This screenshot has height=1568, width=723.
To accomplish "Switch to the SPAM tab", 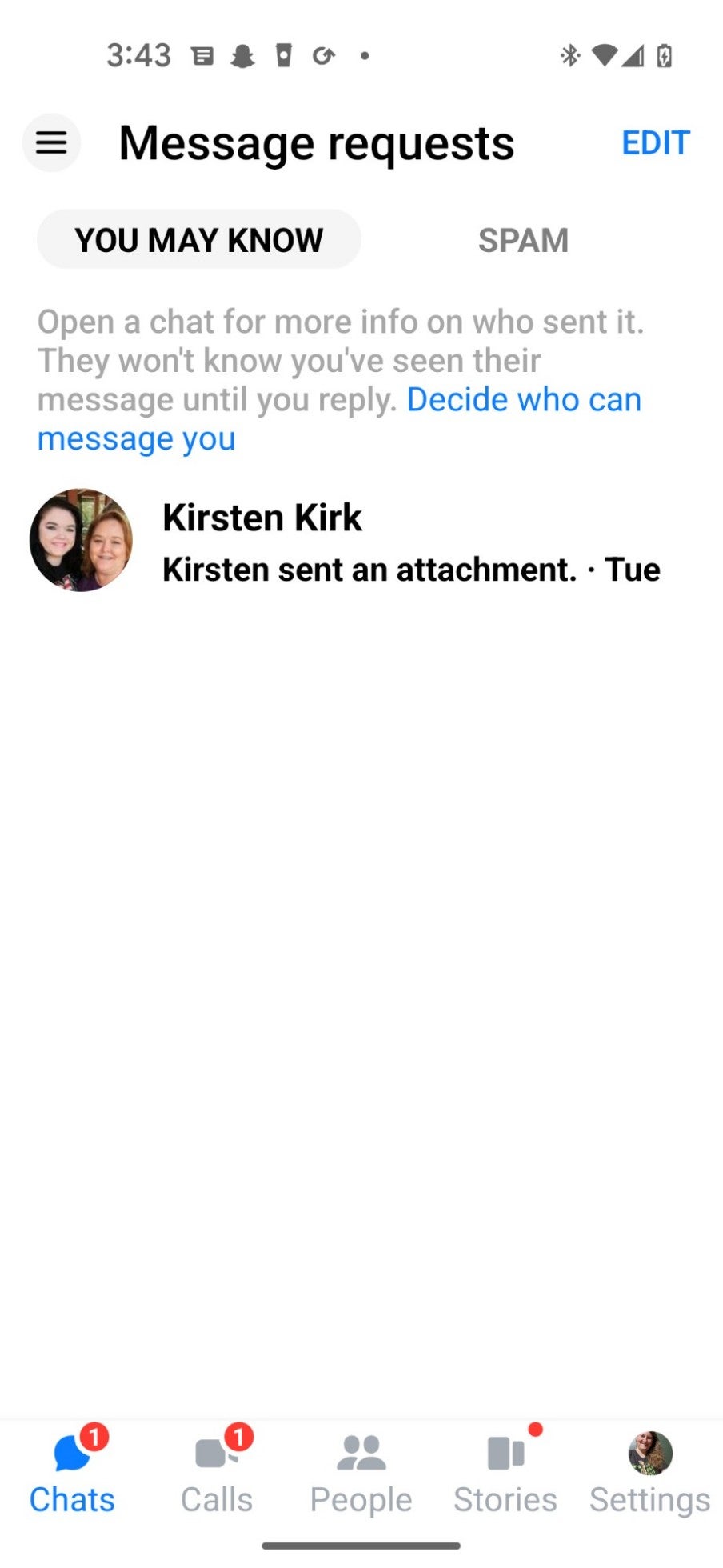I will 523,240.
